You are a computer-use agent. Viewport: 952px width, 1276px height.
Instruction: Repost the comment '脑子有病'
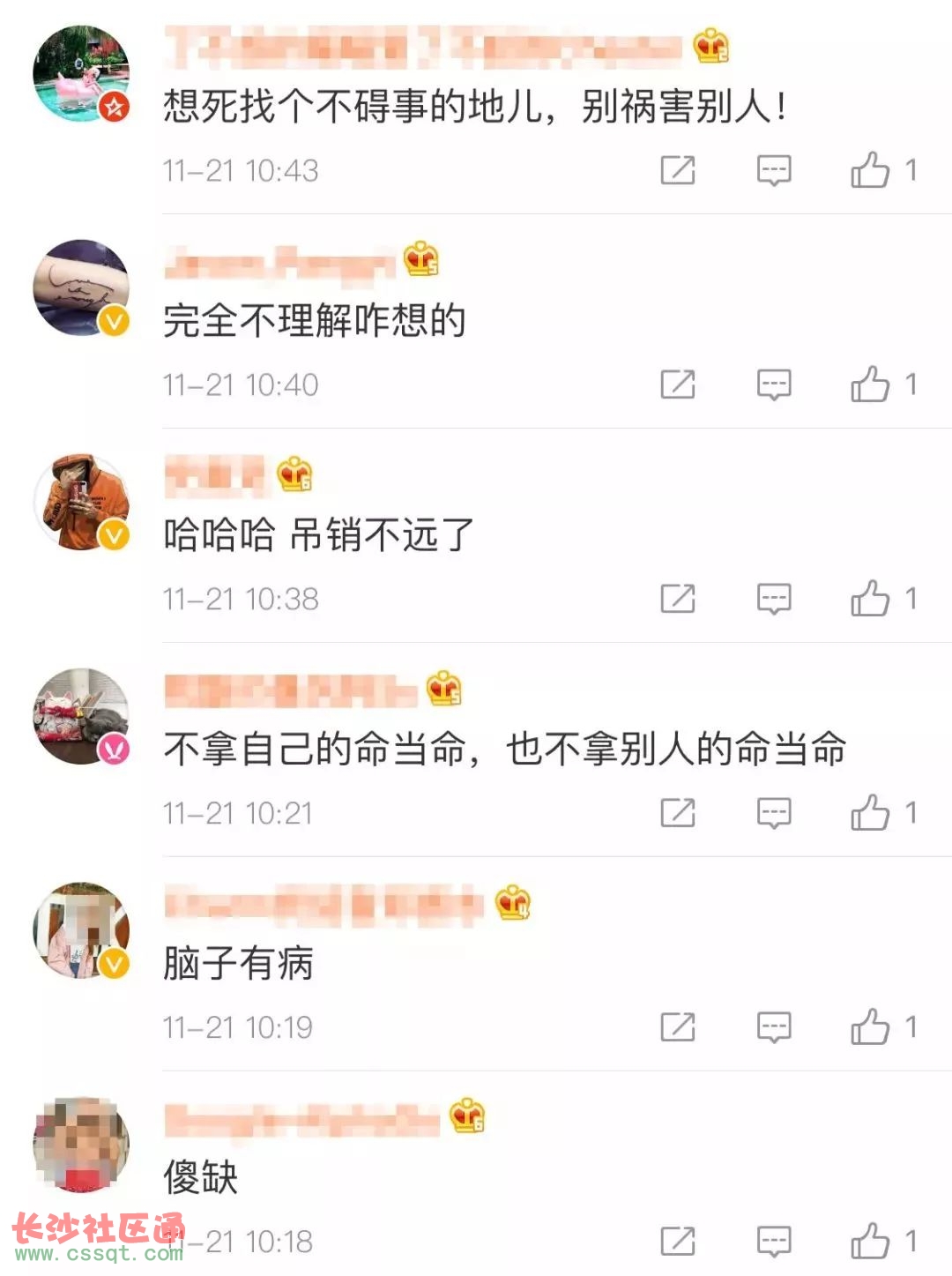678,1026
